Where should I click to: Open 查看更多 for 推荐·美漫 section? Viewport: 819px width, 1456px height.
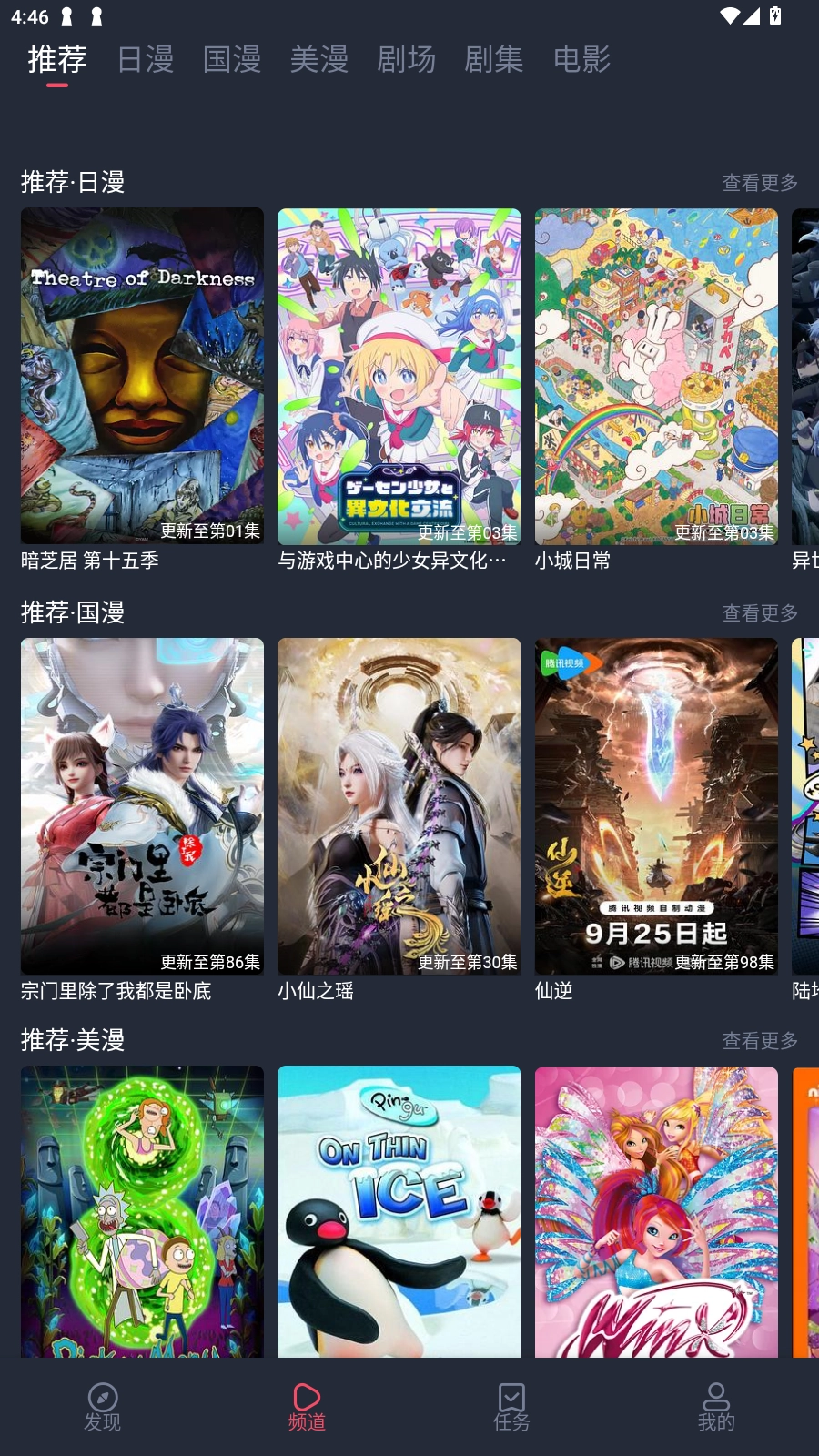click(761, 1040)
